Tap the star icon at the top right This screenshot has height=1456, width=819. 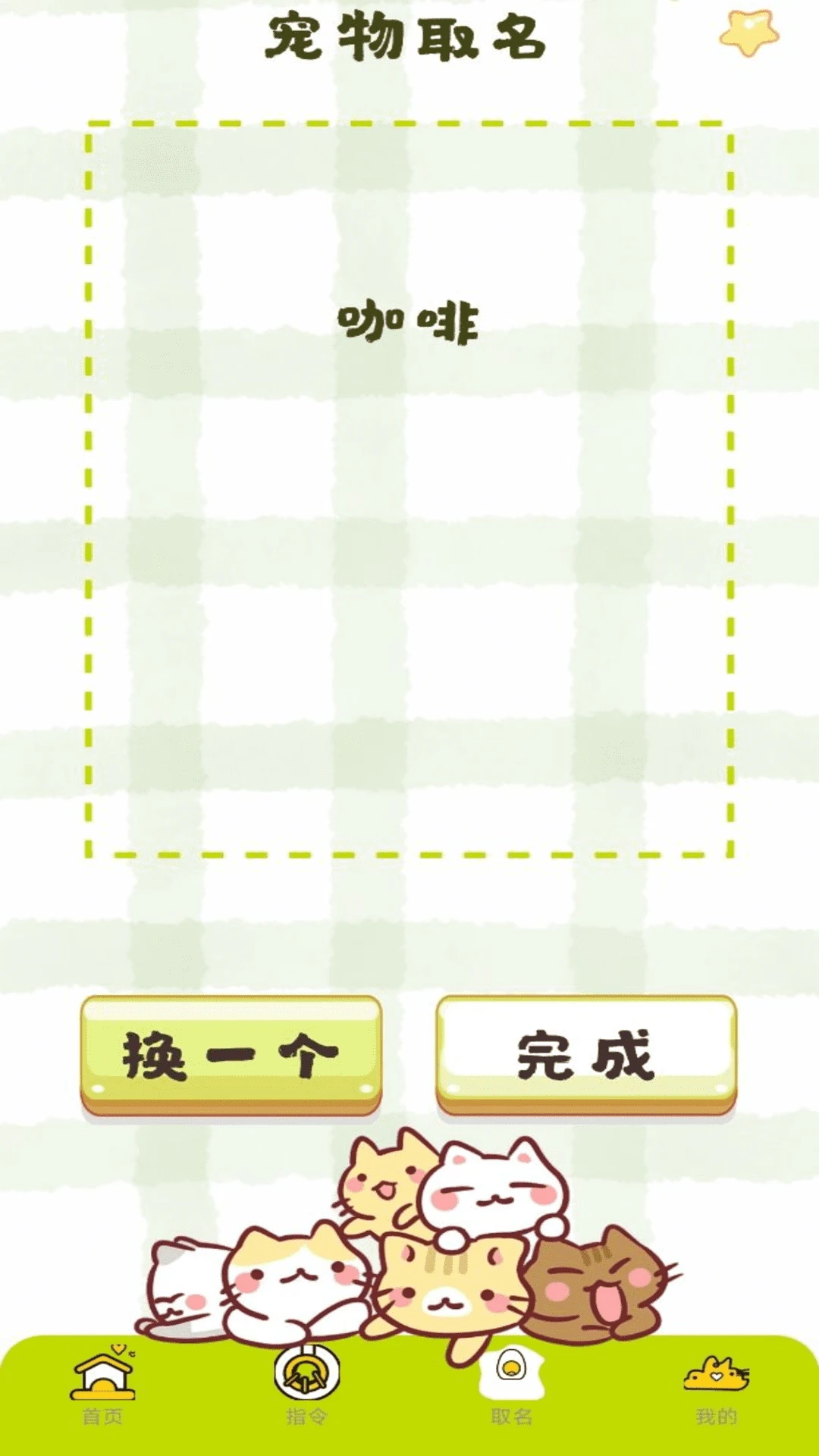pos(748,33)
